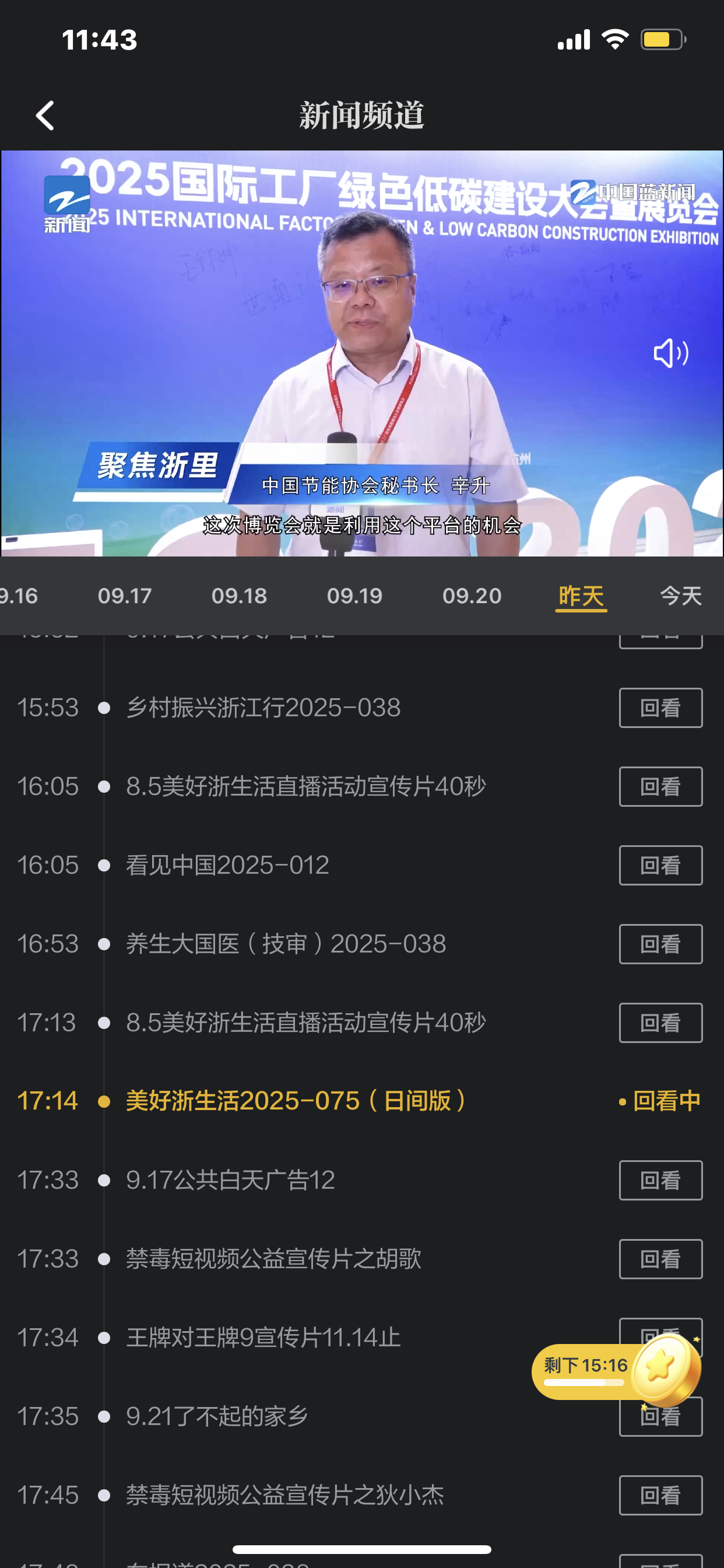Select the 09.19 date tab
The image size is (724, 1568).
354,596
